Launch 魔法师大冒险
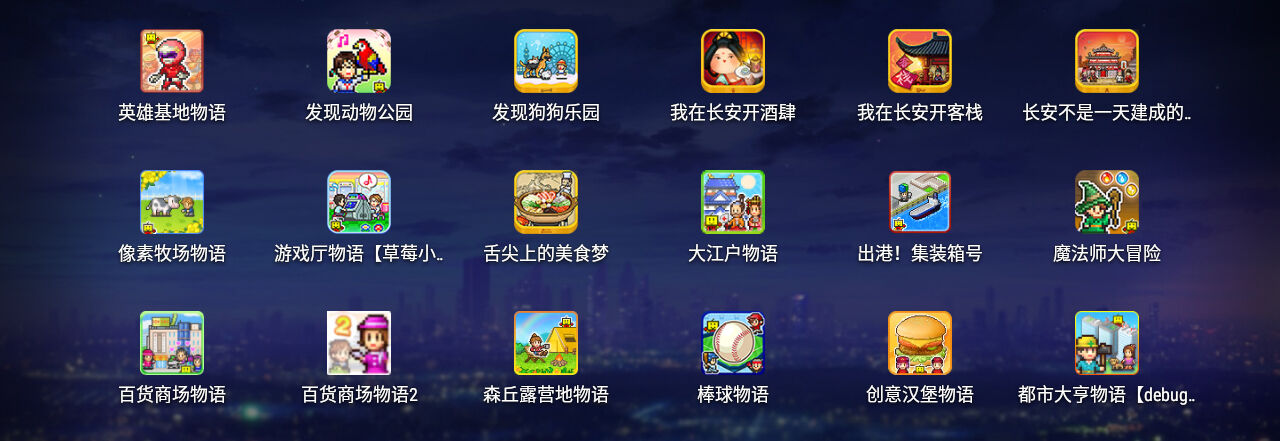Screen dimensions: 1280x441 pyautogui.click(x=1107, y=202)
